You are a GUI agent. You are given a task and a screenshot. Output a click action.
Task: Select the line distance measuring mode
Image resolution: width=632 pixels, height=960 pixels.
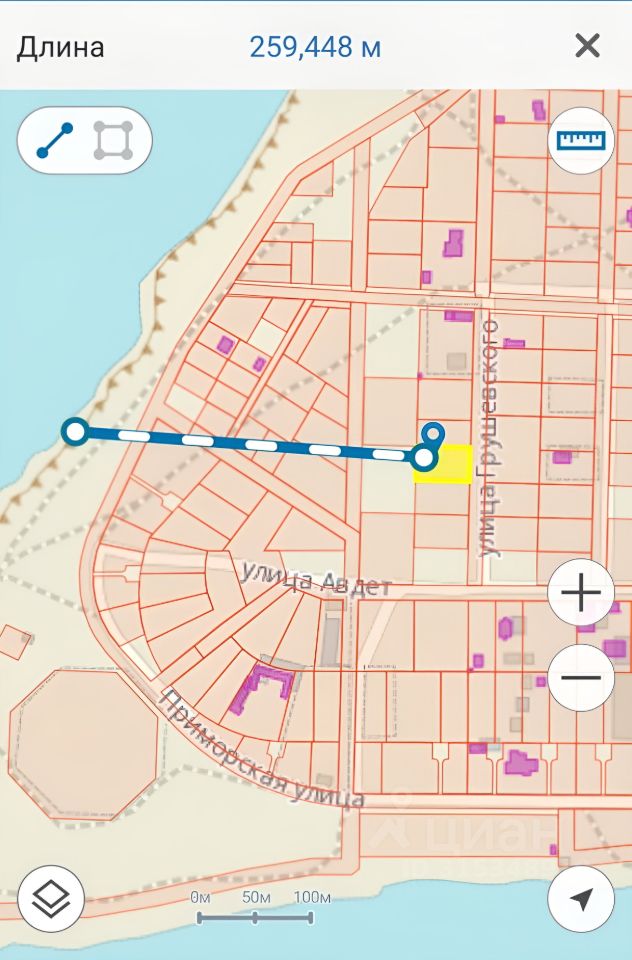[55, 141]
